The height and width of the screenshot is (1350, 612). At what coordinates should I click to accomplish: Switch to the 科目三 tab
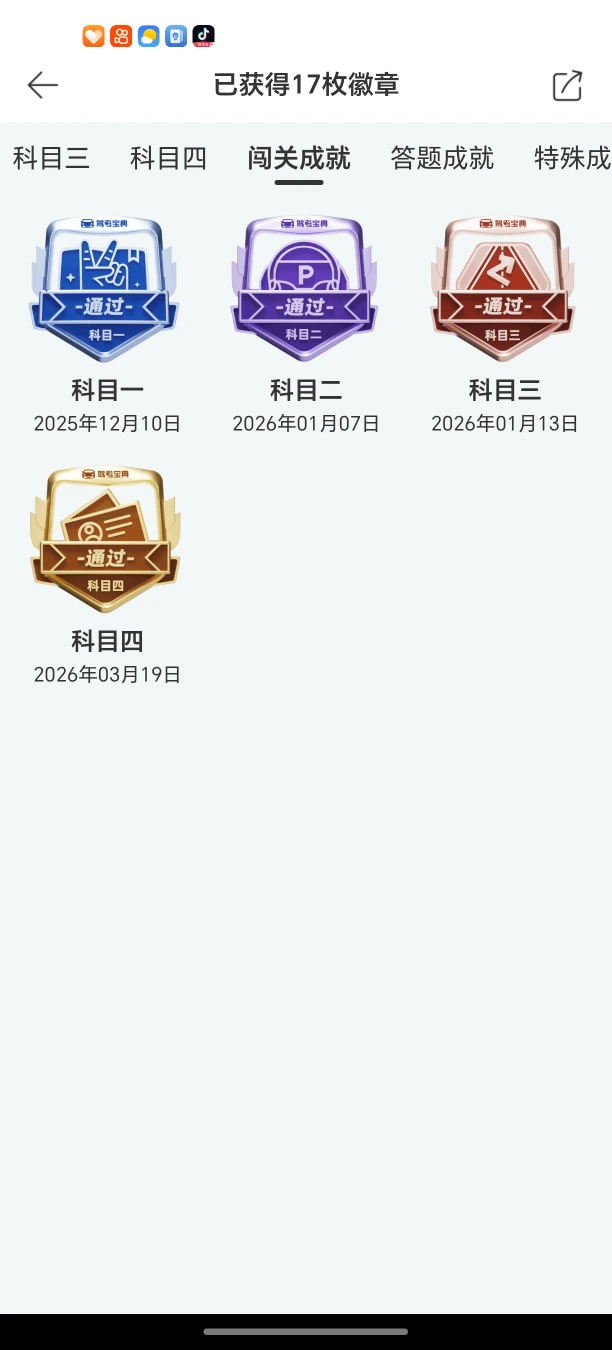coord(51,158)
